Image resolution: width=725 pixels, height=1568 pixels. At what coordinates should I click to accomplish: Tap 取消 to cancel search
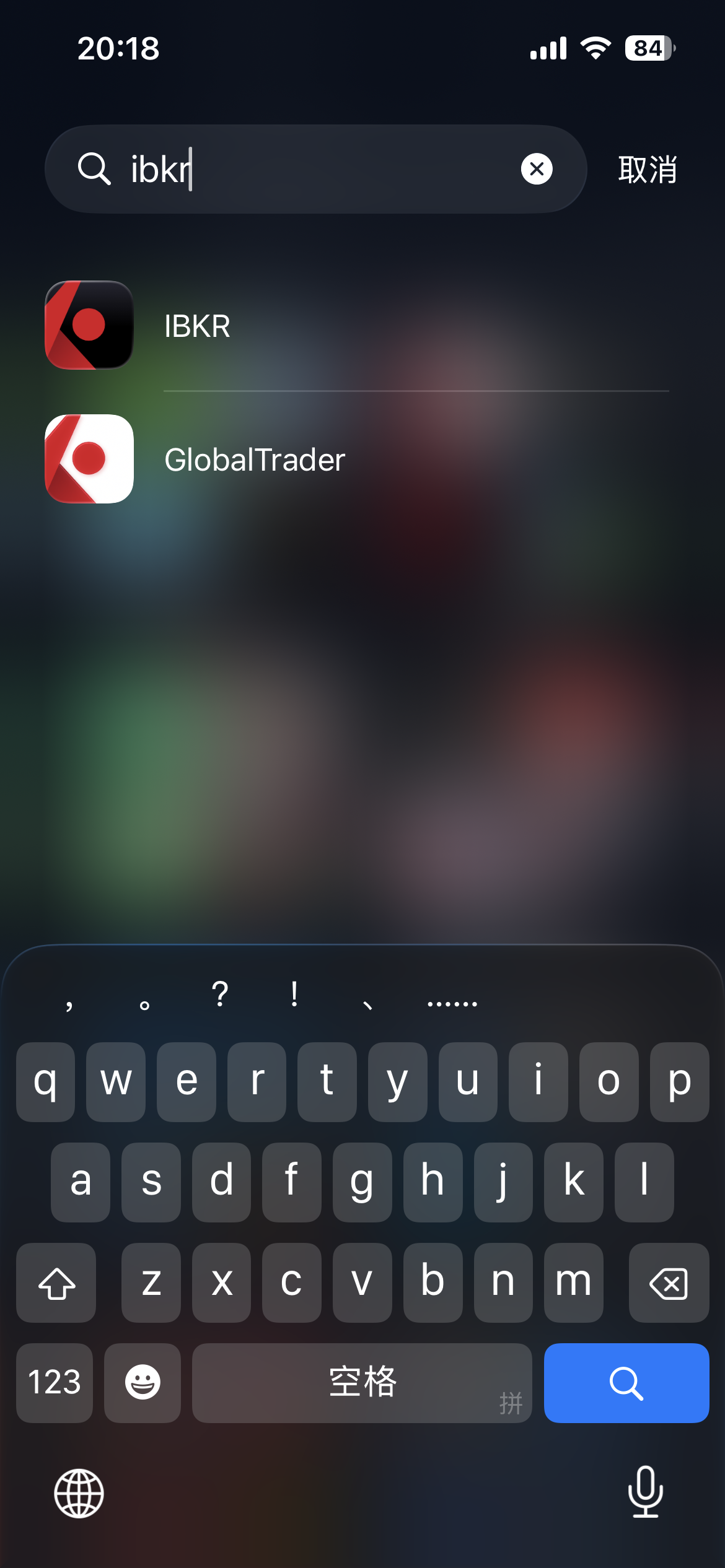point(647,170)
